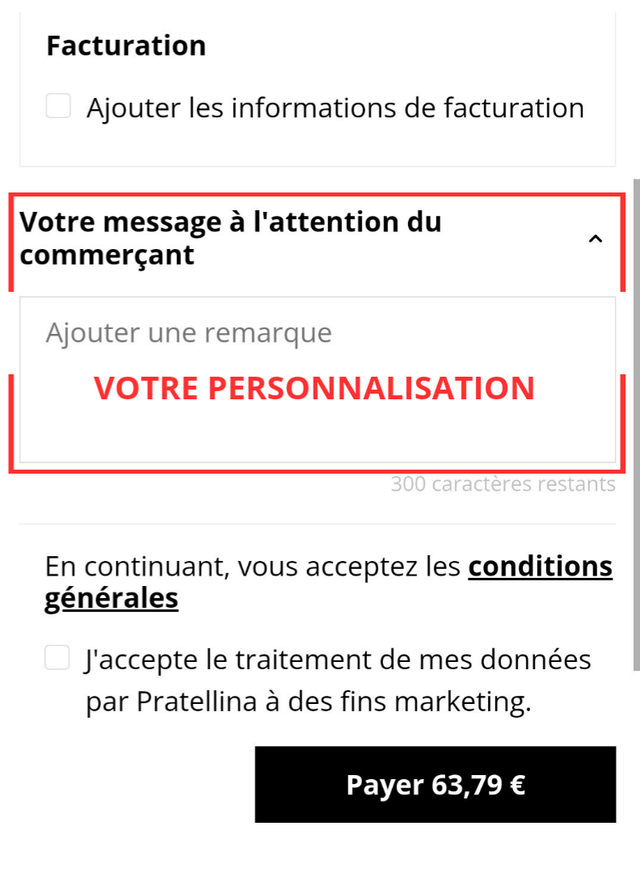Check the Ajouter les informations de facturation box
The image size is (640, 873).
(x=59, y=106)
